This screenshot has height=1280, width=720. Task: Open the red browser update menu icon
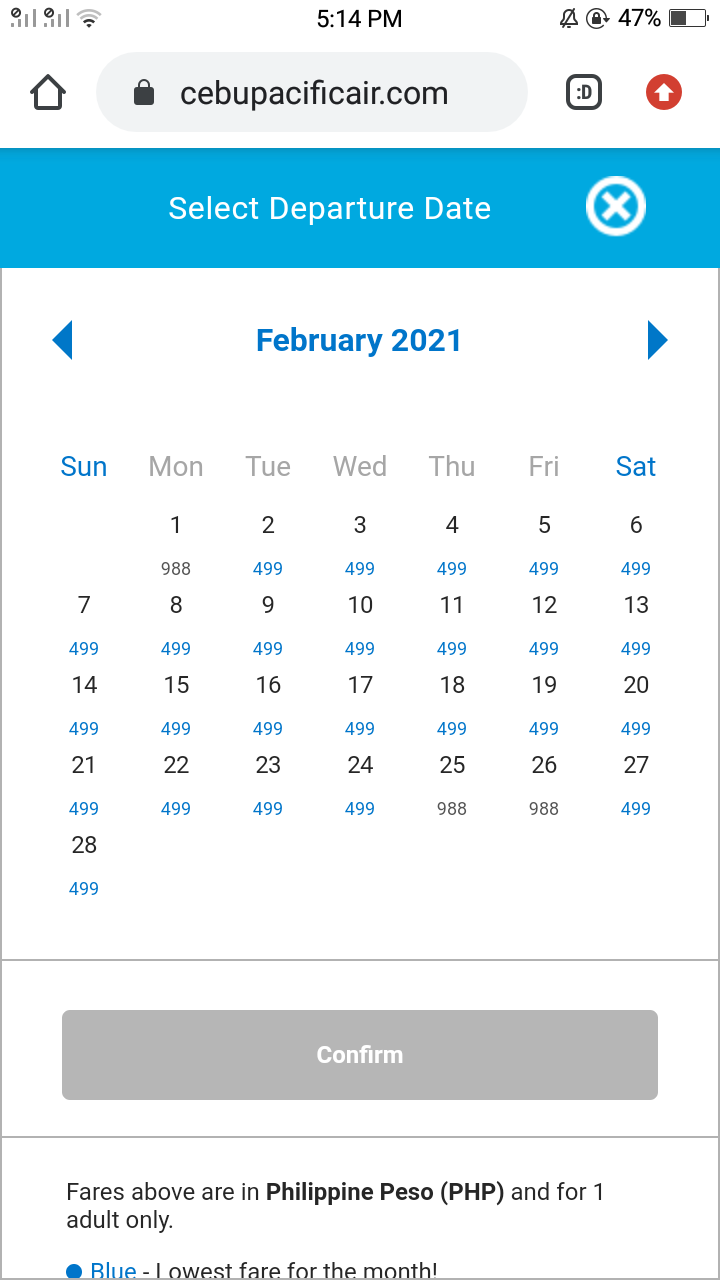coord(664,93)
